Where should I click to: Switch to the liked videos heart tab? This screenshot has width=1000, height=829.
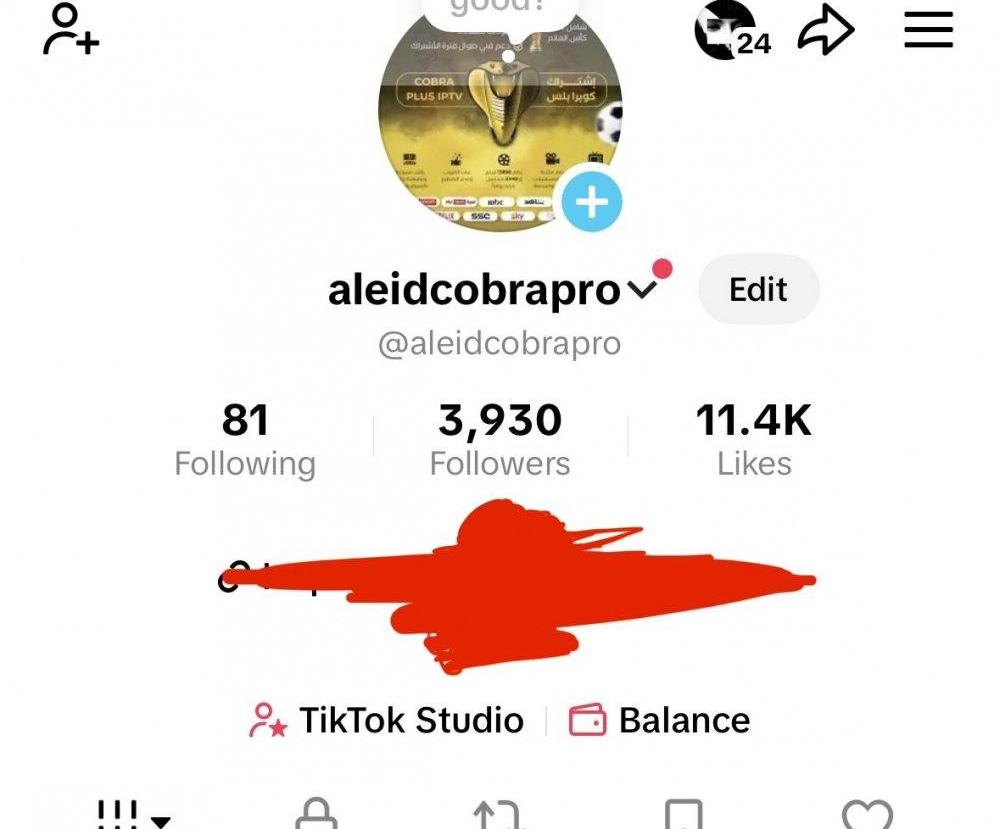click(866, 816)
